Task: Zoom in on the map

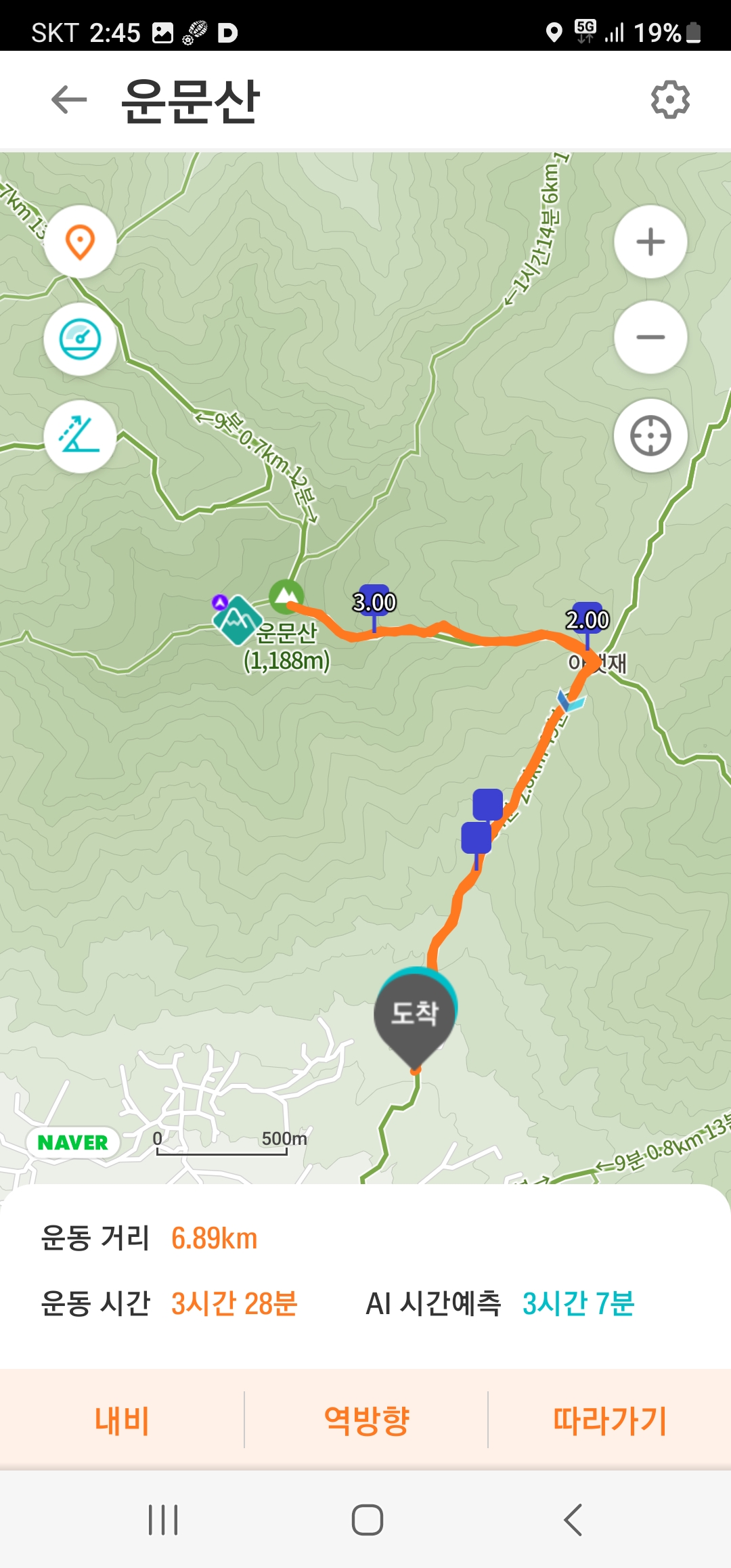Action: point(650,242)
